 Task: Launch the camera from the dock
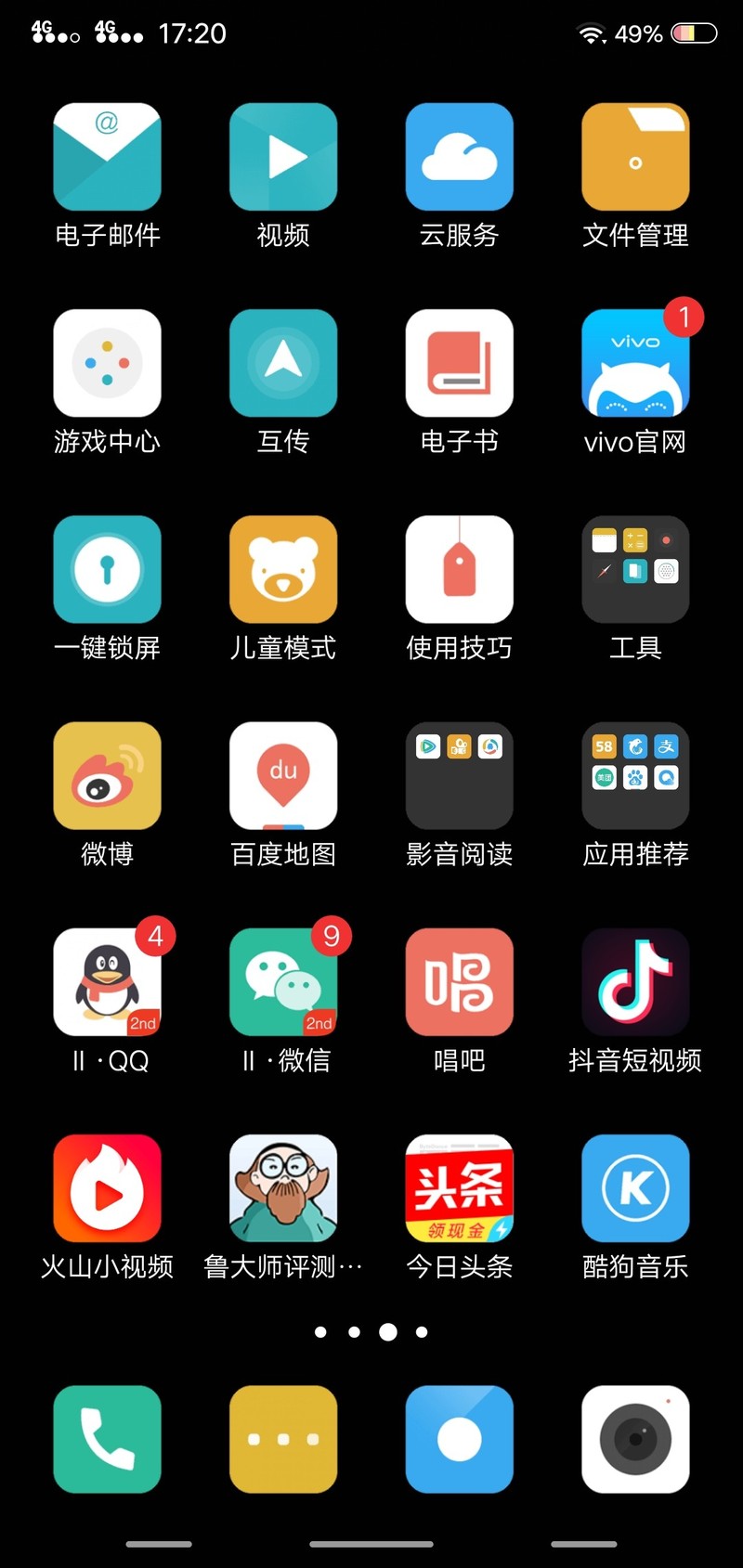[x=635, y=1439]
